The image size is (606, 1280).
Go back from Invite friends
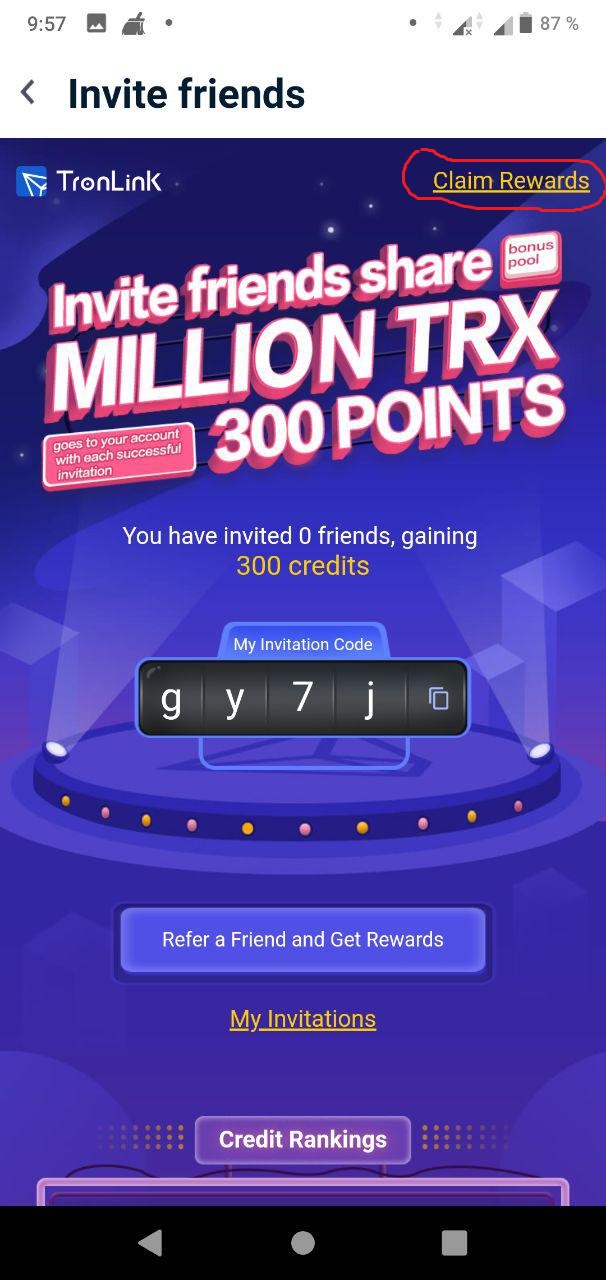click(28, 93)
